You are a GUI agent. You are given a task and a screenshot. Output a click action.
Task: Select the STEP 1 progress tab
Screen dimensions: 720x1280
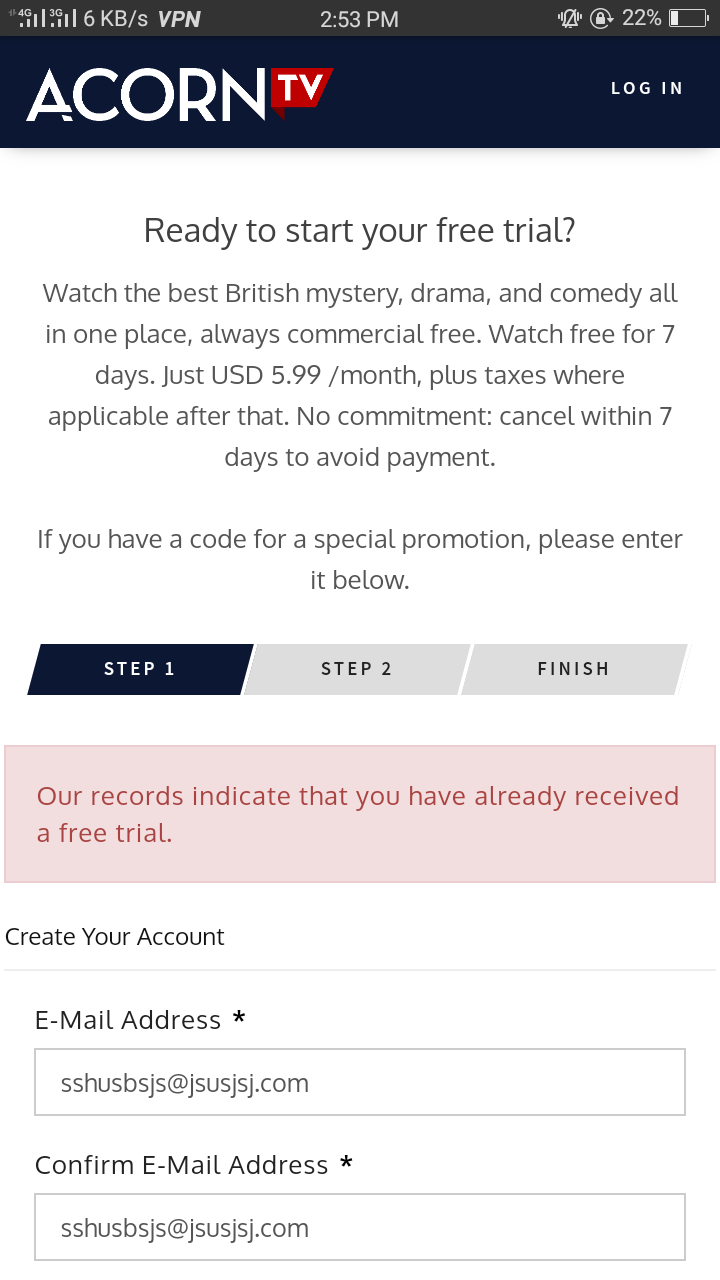(x=140, y=669)
